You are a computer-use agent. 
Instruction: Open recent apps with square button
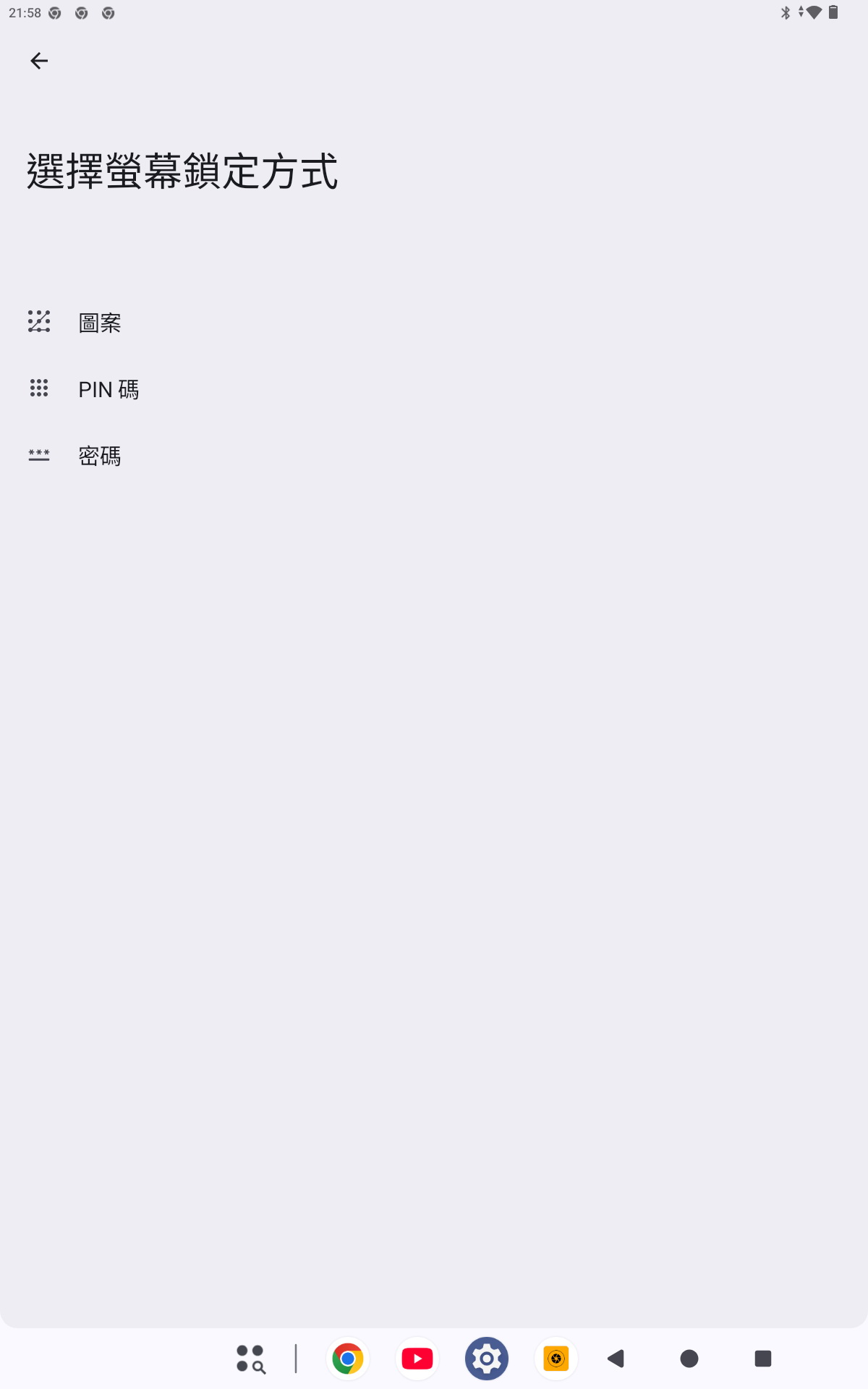763,1359
